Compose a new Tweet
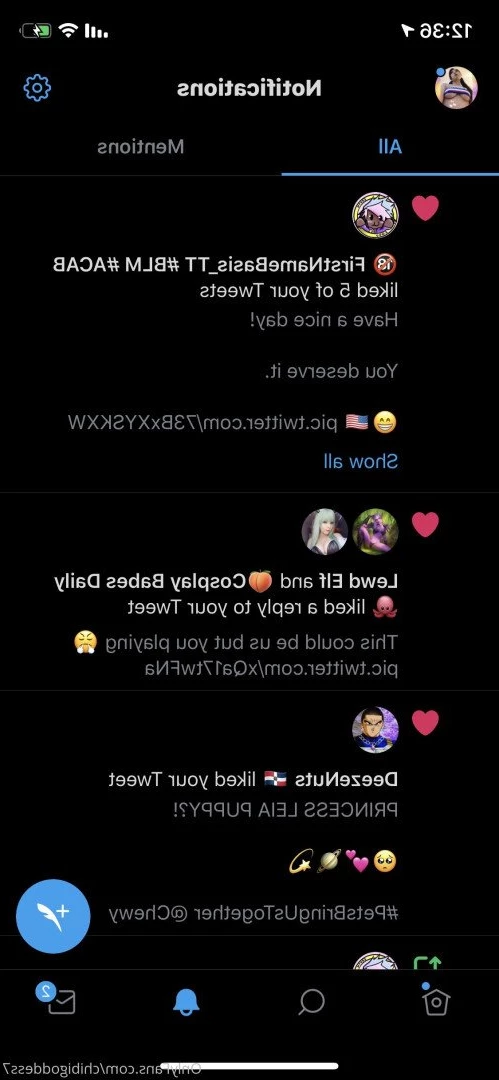This screenshot has width=499, height=1080. (x=53, y=916)
